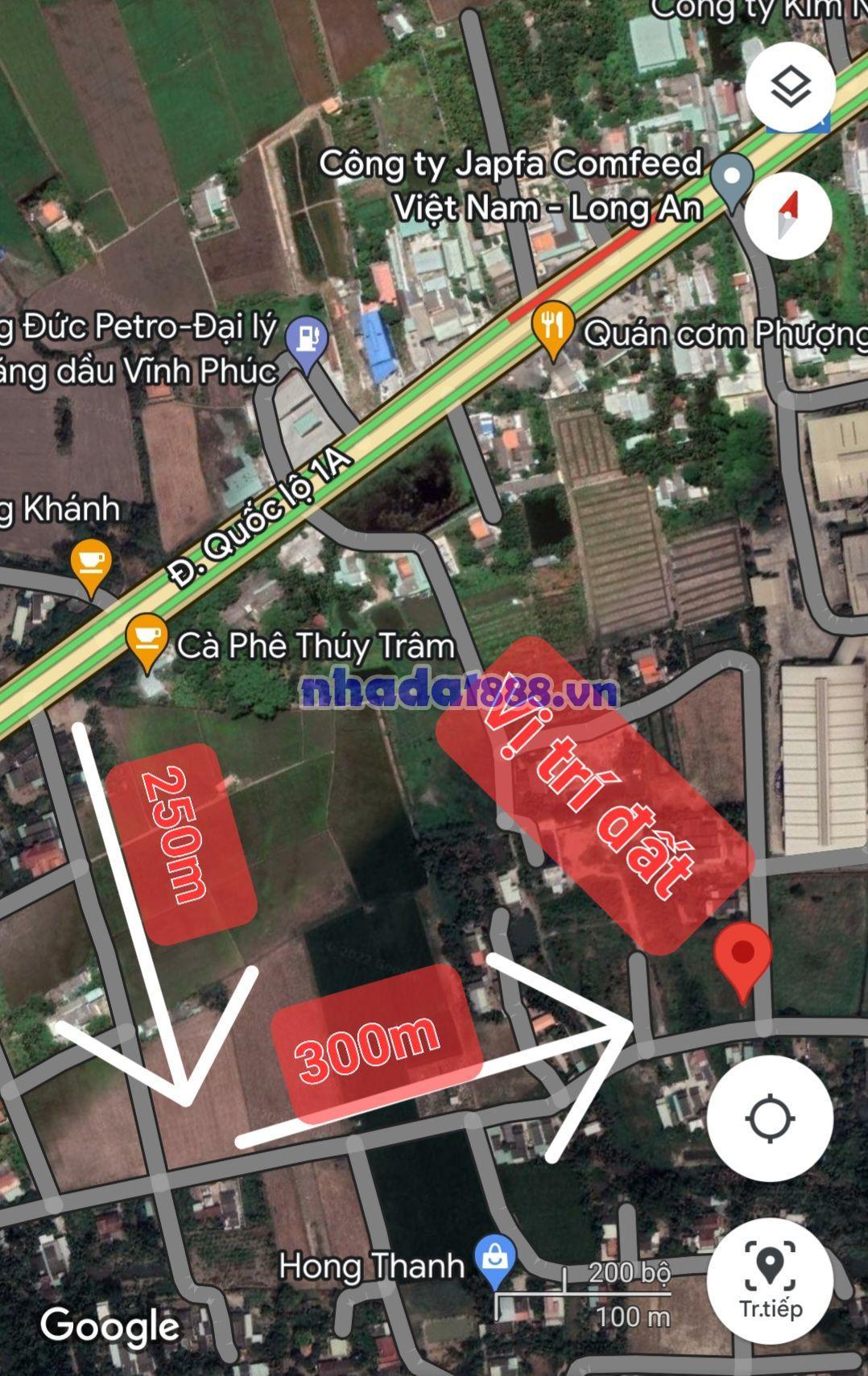Start Live View (Tr.tiếp) navigation
The height and width of the screenshot is (1376, 868).
pos(770,1280)
